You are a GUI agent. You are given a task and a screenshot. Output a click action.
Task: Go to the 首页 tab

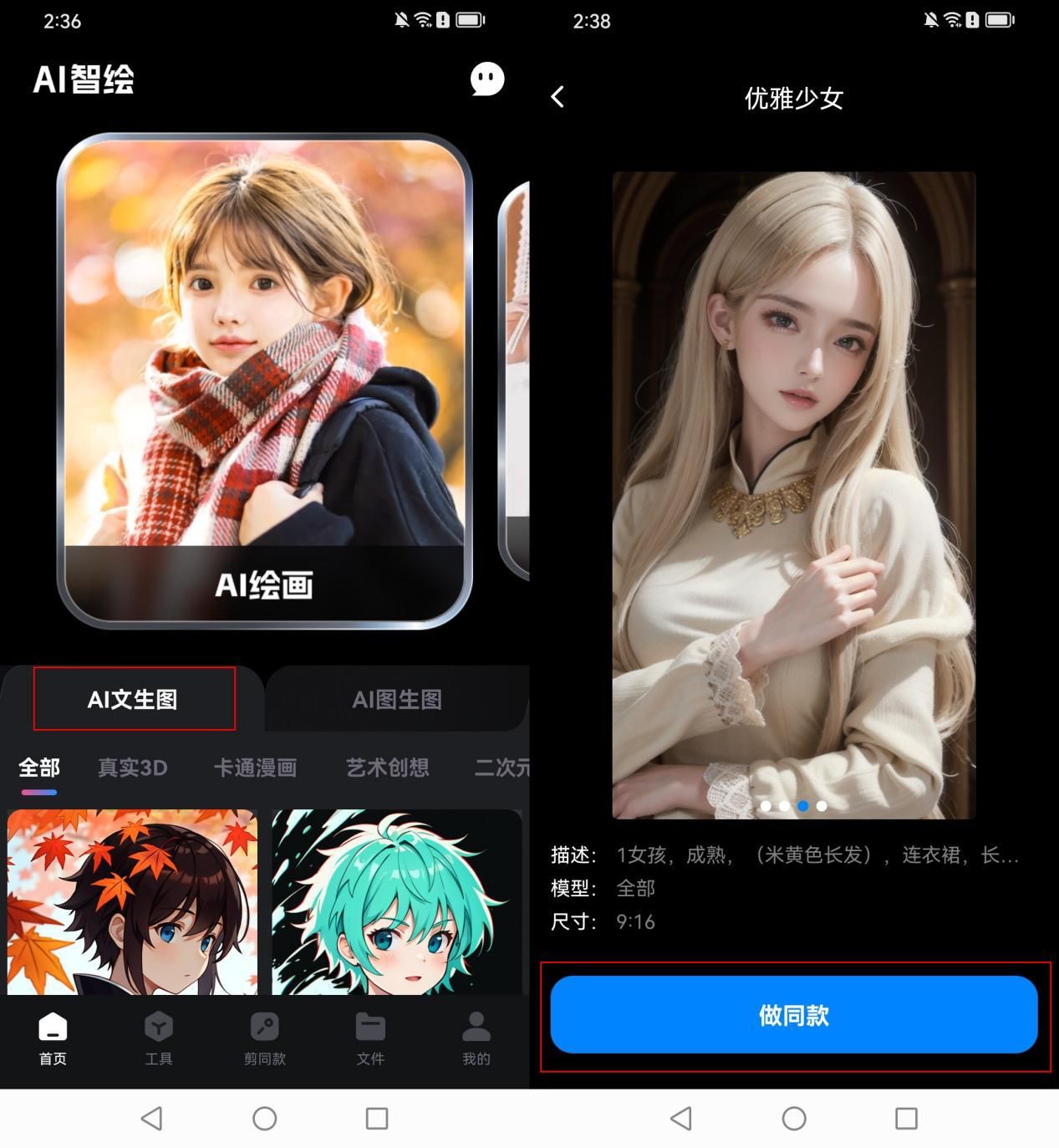click(x=53, y=1038)
